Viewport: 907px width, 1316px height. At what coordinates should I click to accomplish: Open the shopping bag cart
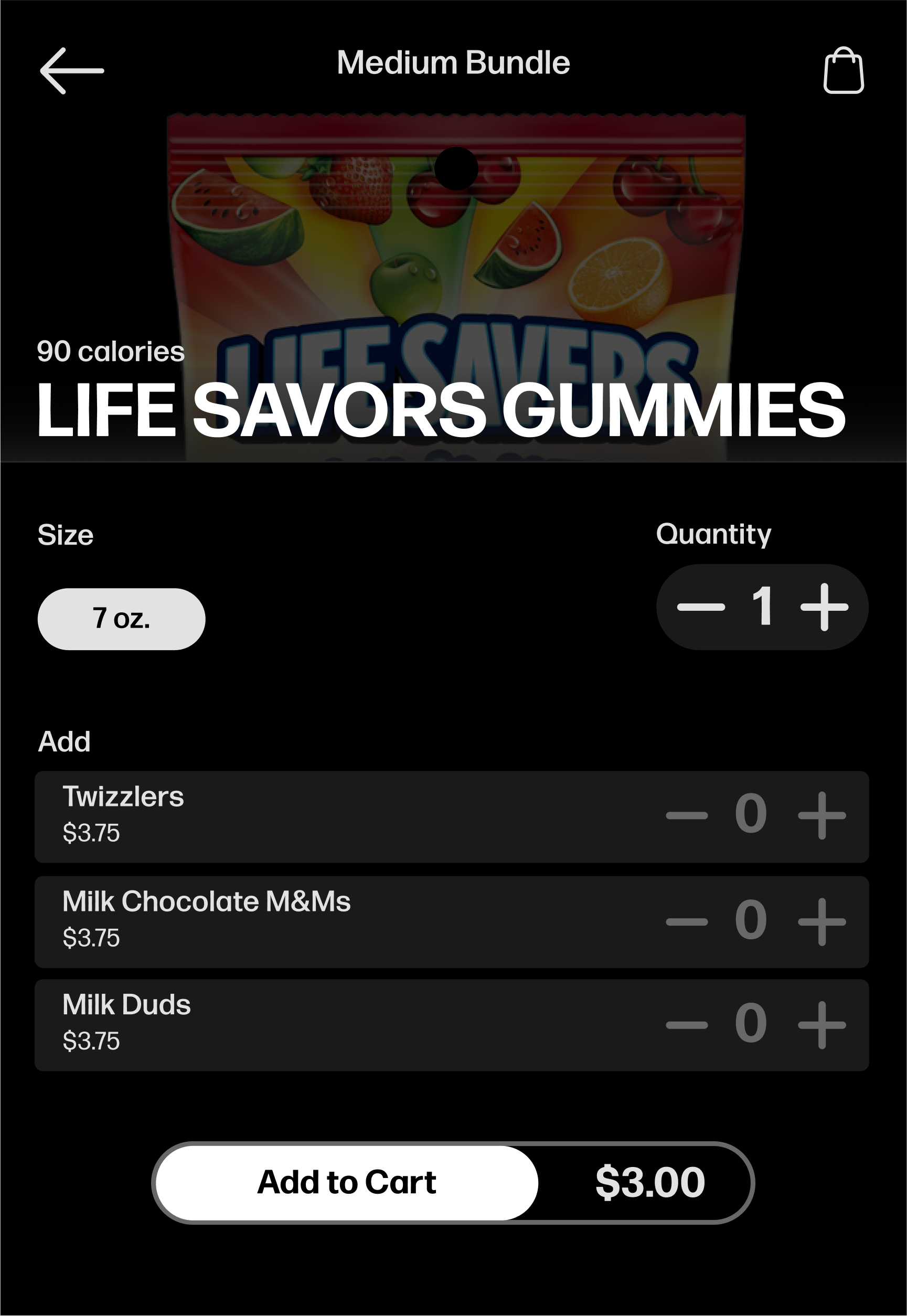pyautogui.click(x=844, y=71)
